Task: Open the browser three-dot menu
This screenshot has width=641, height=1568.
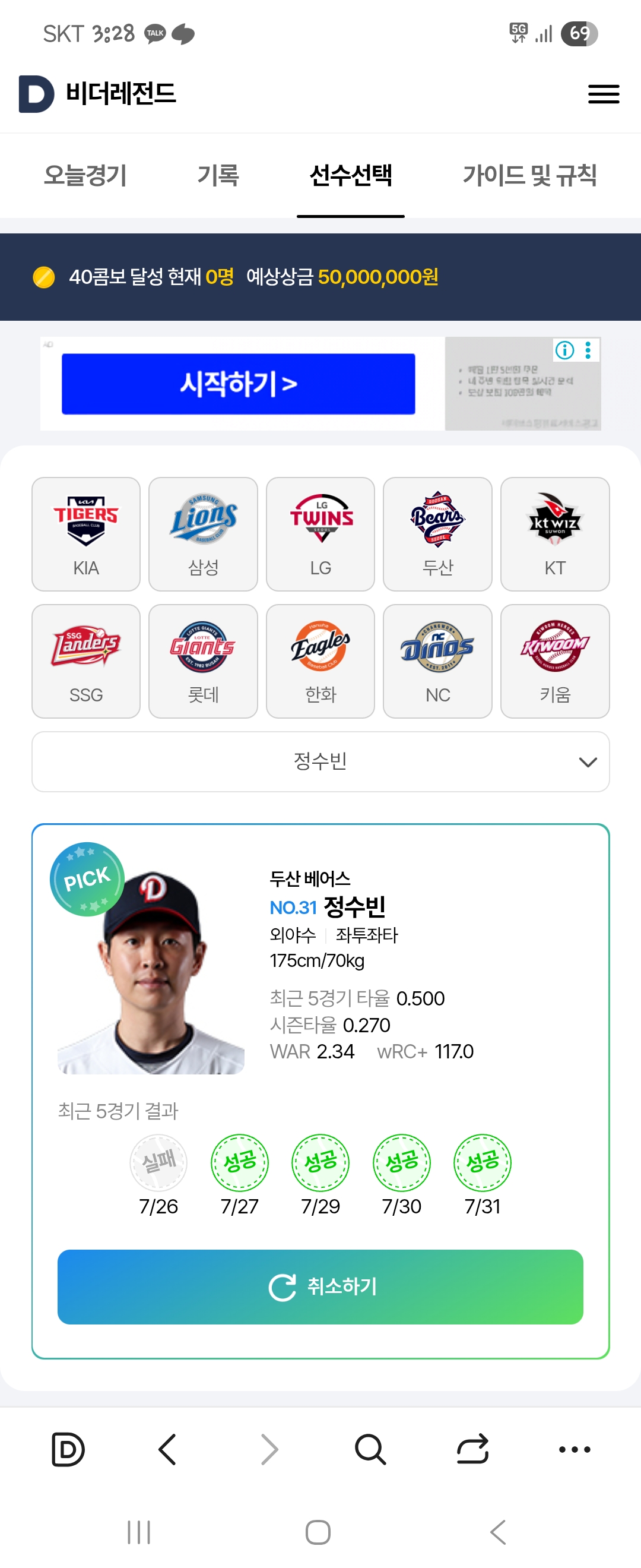Action: [574, 1449]
